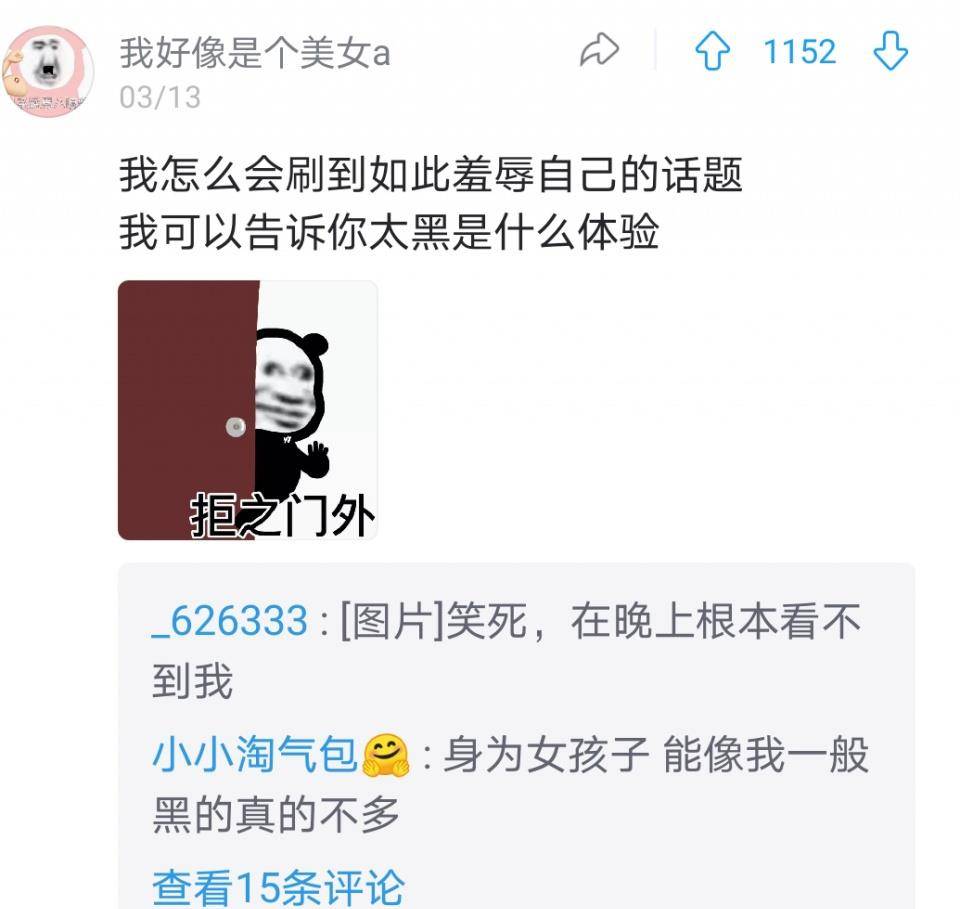
Task: Open 我好像是个美女a's profile avatar
Action: [x=49, y=72]
